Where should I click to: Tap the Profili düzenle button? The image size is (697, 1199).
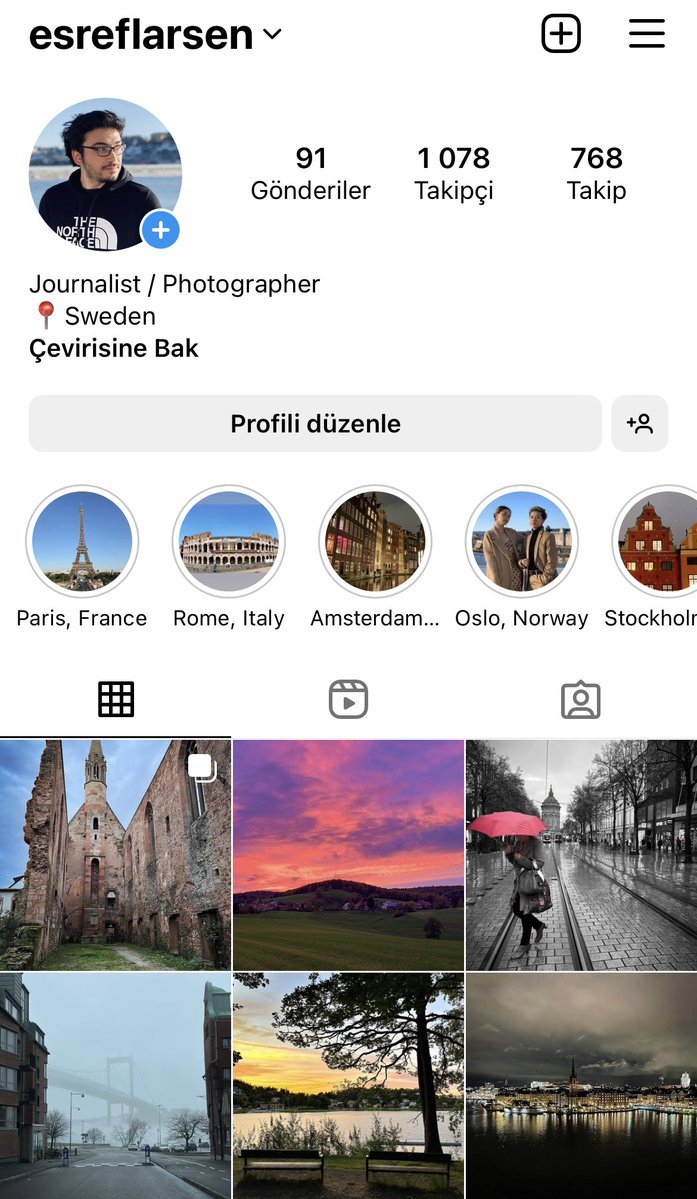tap(315, 424)
